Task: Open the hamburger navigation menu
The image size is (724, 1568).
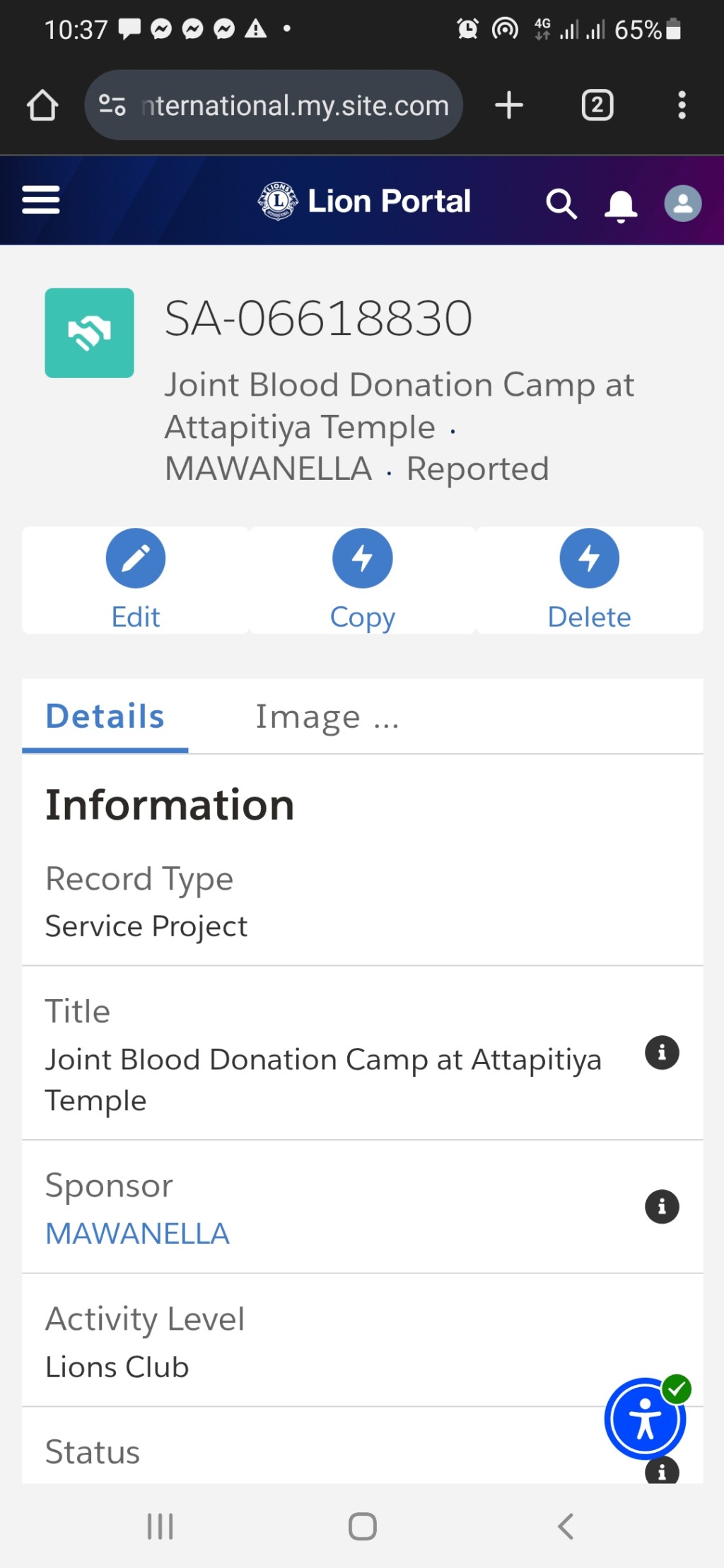Action: 41,200
